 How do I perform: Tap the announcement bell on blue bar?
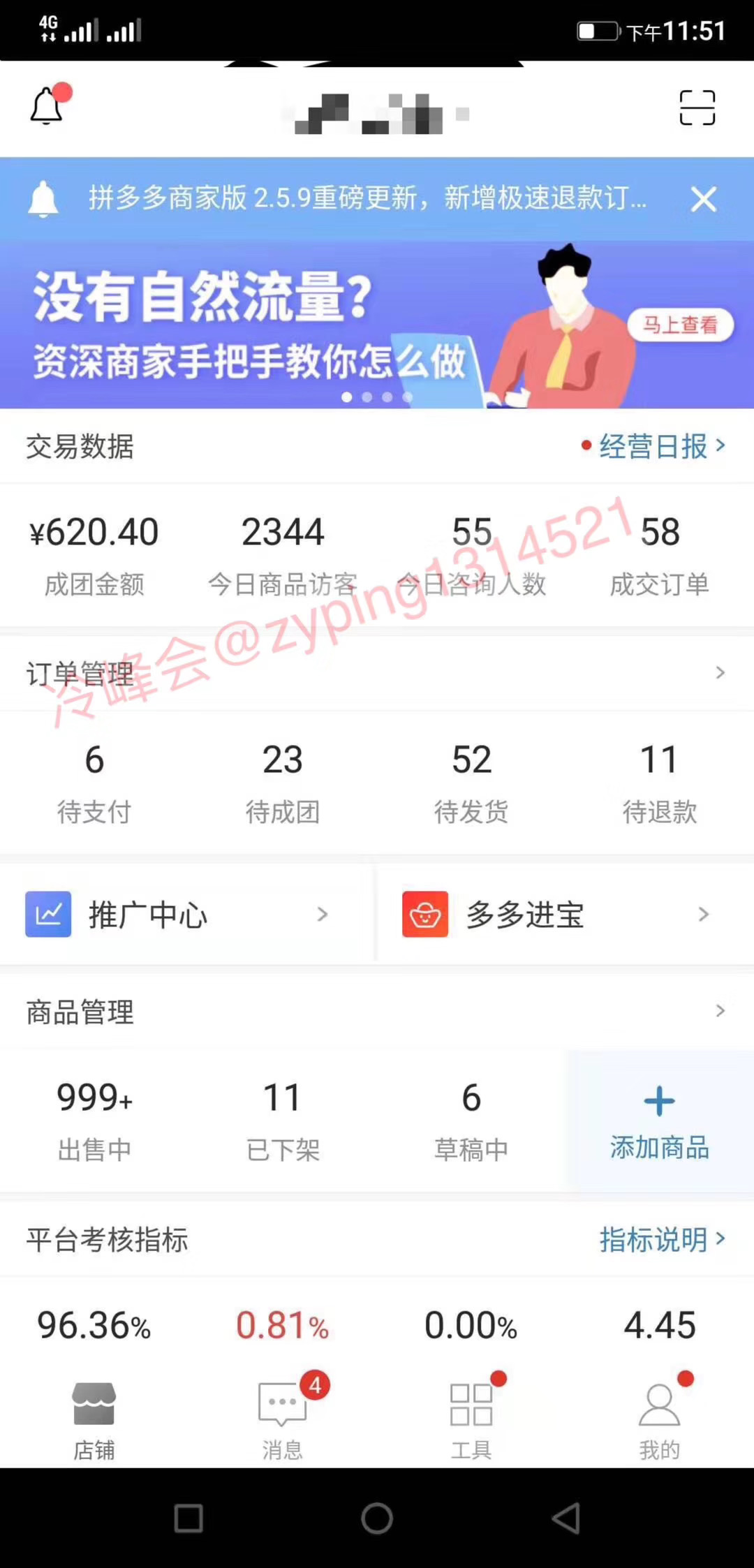pyautogui.click(x=46, y=200)
